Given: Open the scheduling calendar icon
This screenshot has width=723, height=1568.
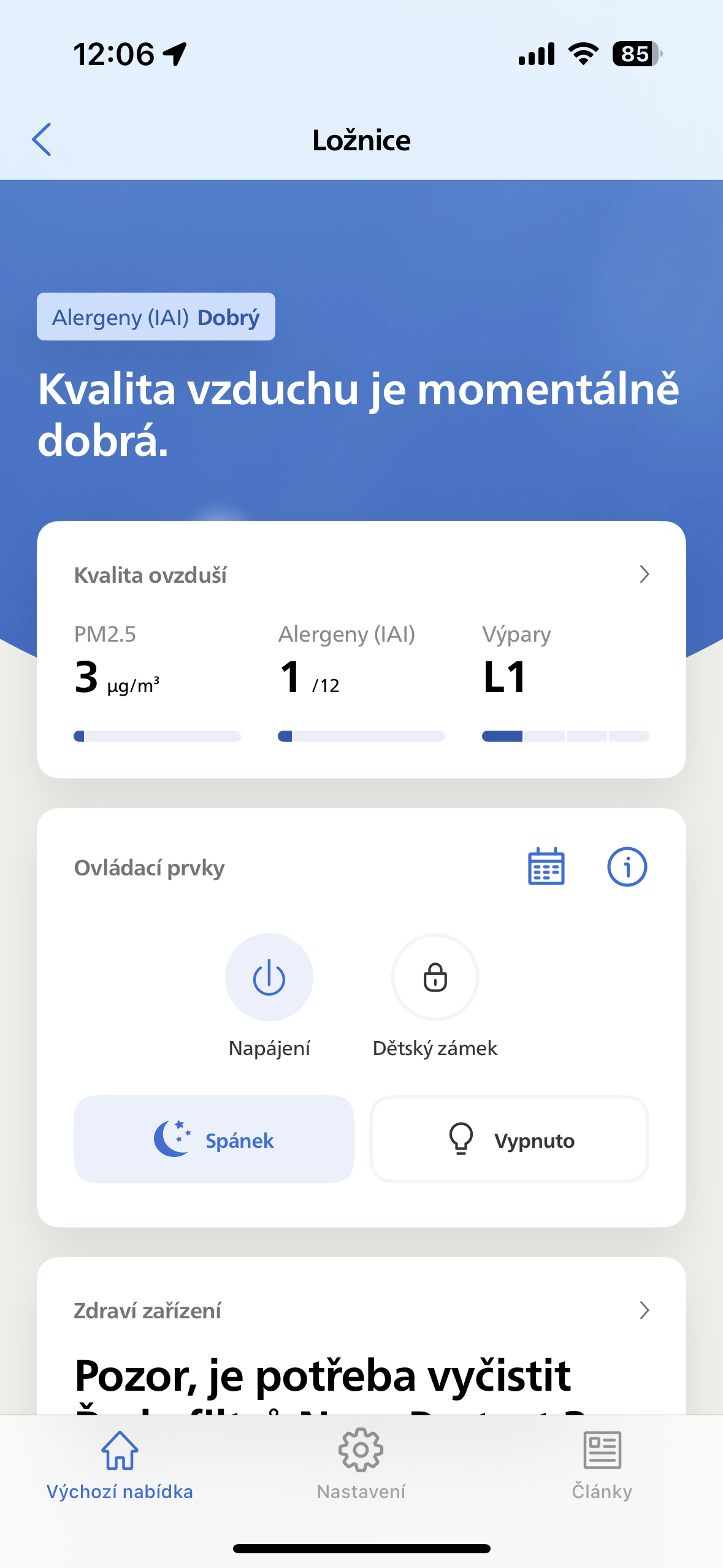Looking at the screenshot, I should coord(545,866).
